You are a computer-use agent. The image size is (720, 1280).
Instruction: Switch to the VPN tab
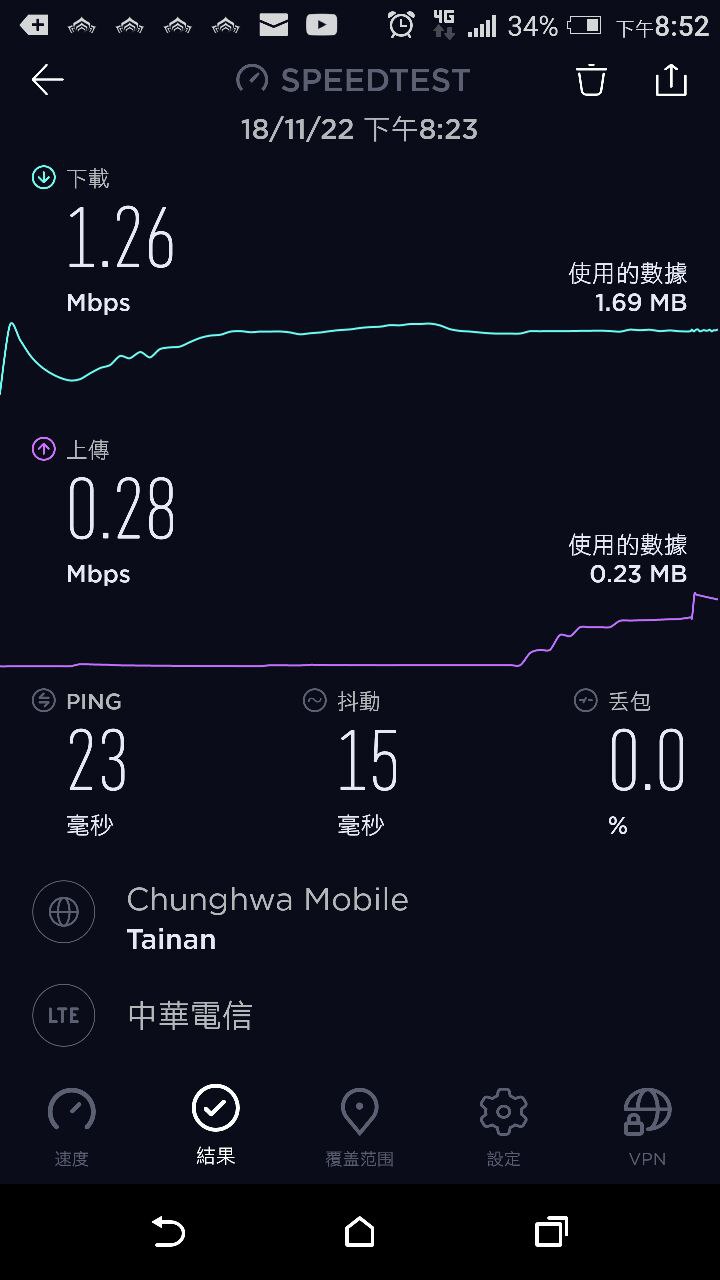click(647, 1128)
